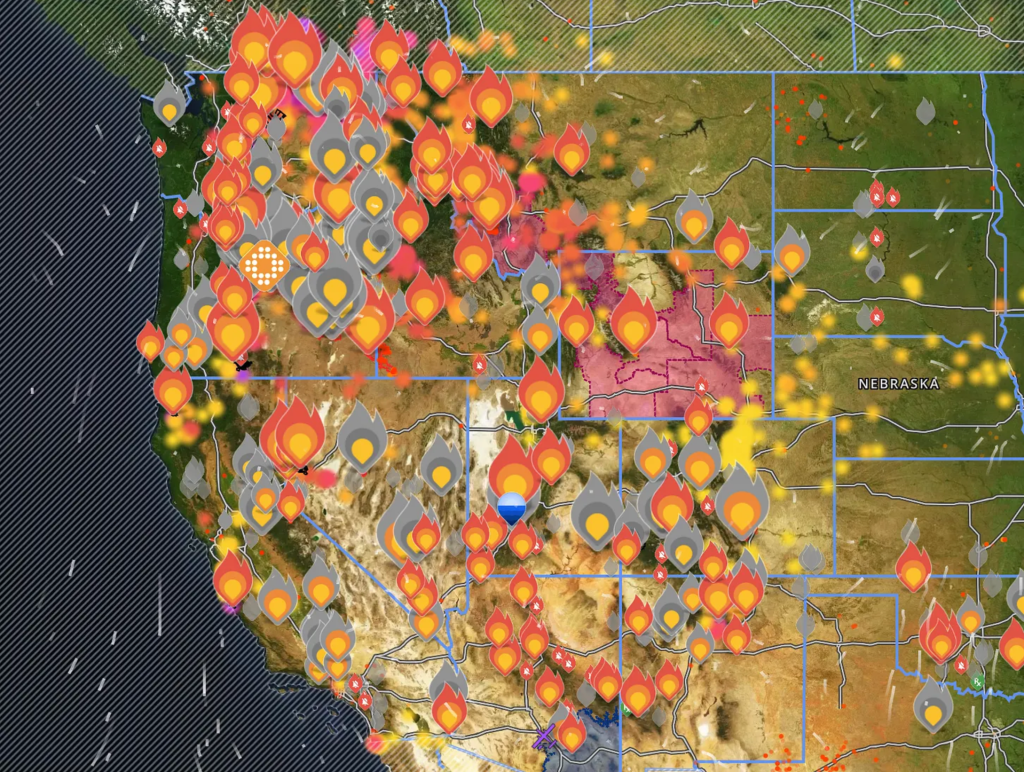Select the purple aircraft icon on the map
This screenshot has width=1024, height=772.
point(545,737)
